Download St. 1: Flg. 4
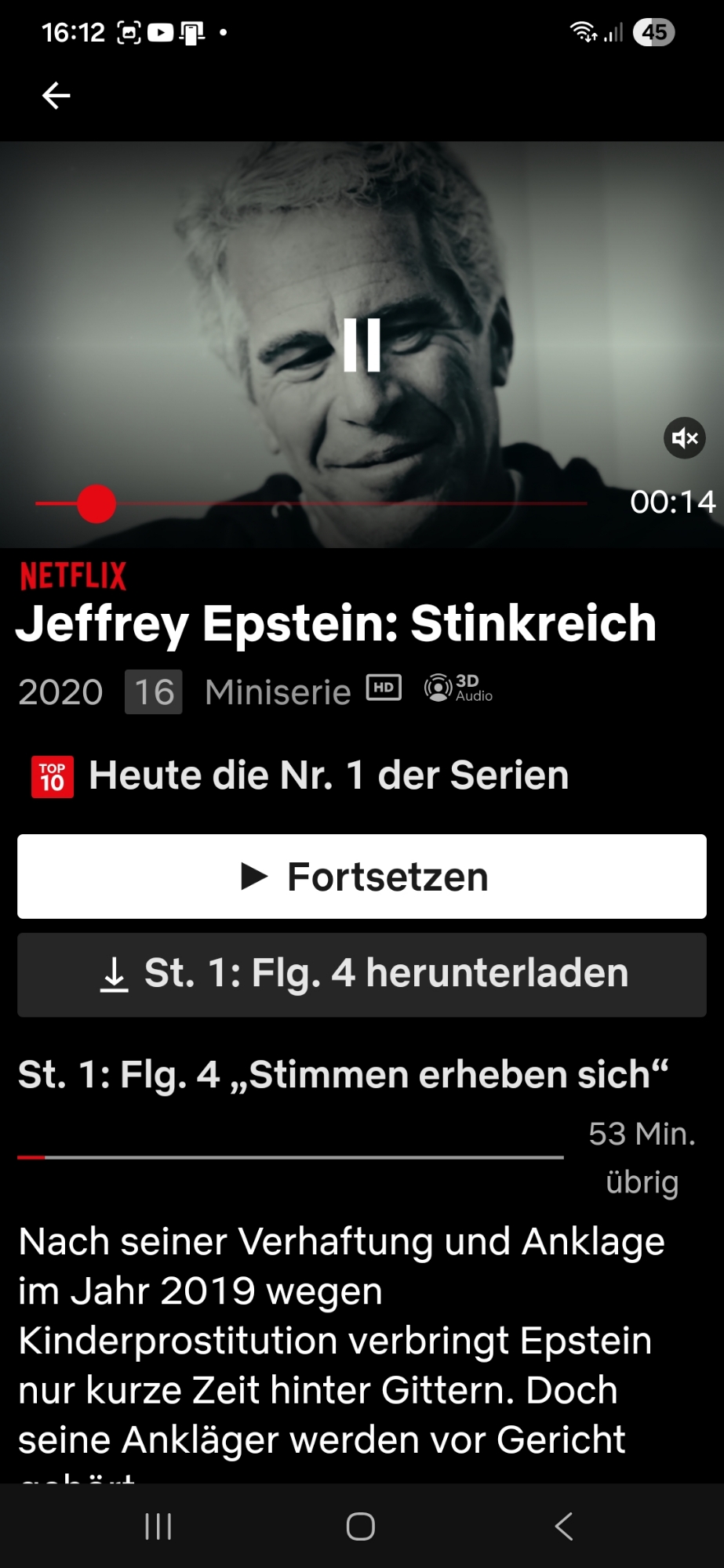The width and height of the screenshot is (724, 1568). pyautogui.click(x=362, y=975)
